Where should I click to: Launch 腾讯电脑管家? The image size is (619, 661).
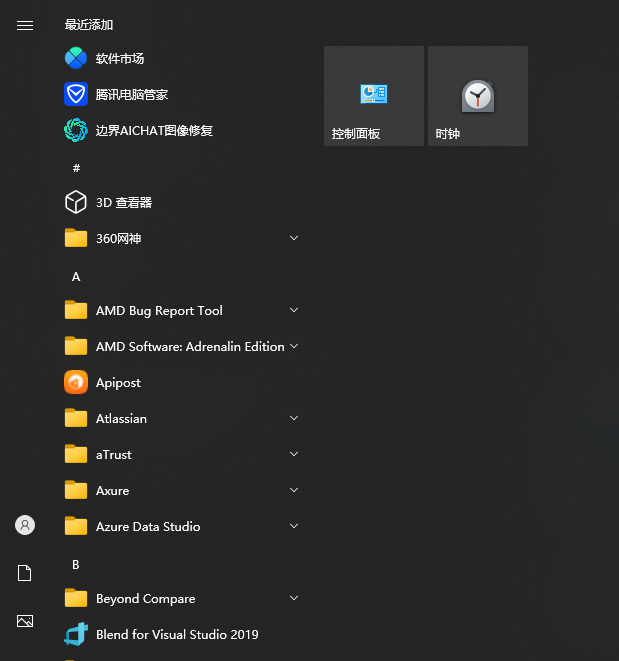click(x=131, y=94)
